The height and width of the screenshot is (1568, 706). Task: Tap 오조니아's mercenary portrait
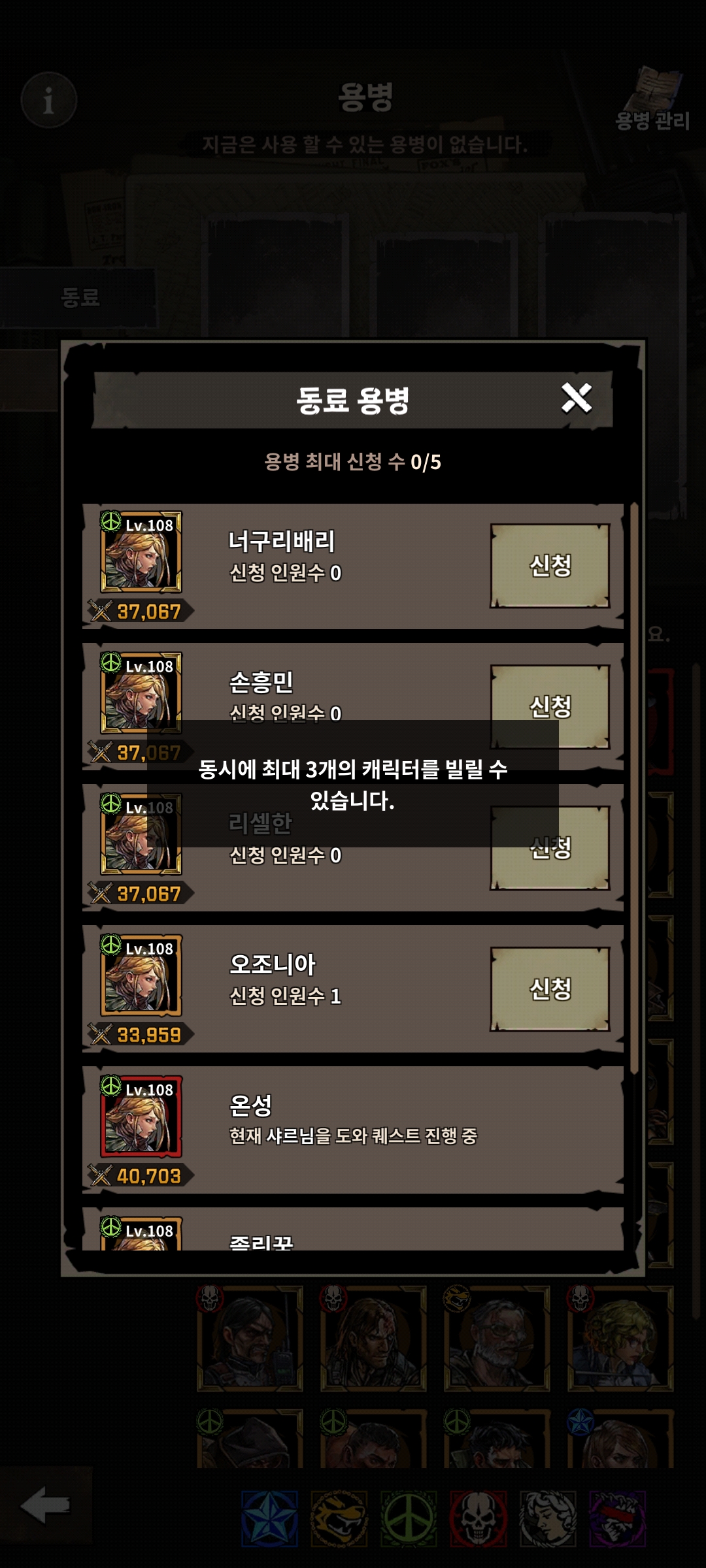pos(141,977)
